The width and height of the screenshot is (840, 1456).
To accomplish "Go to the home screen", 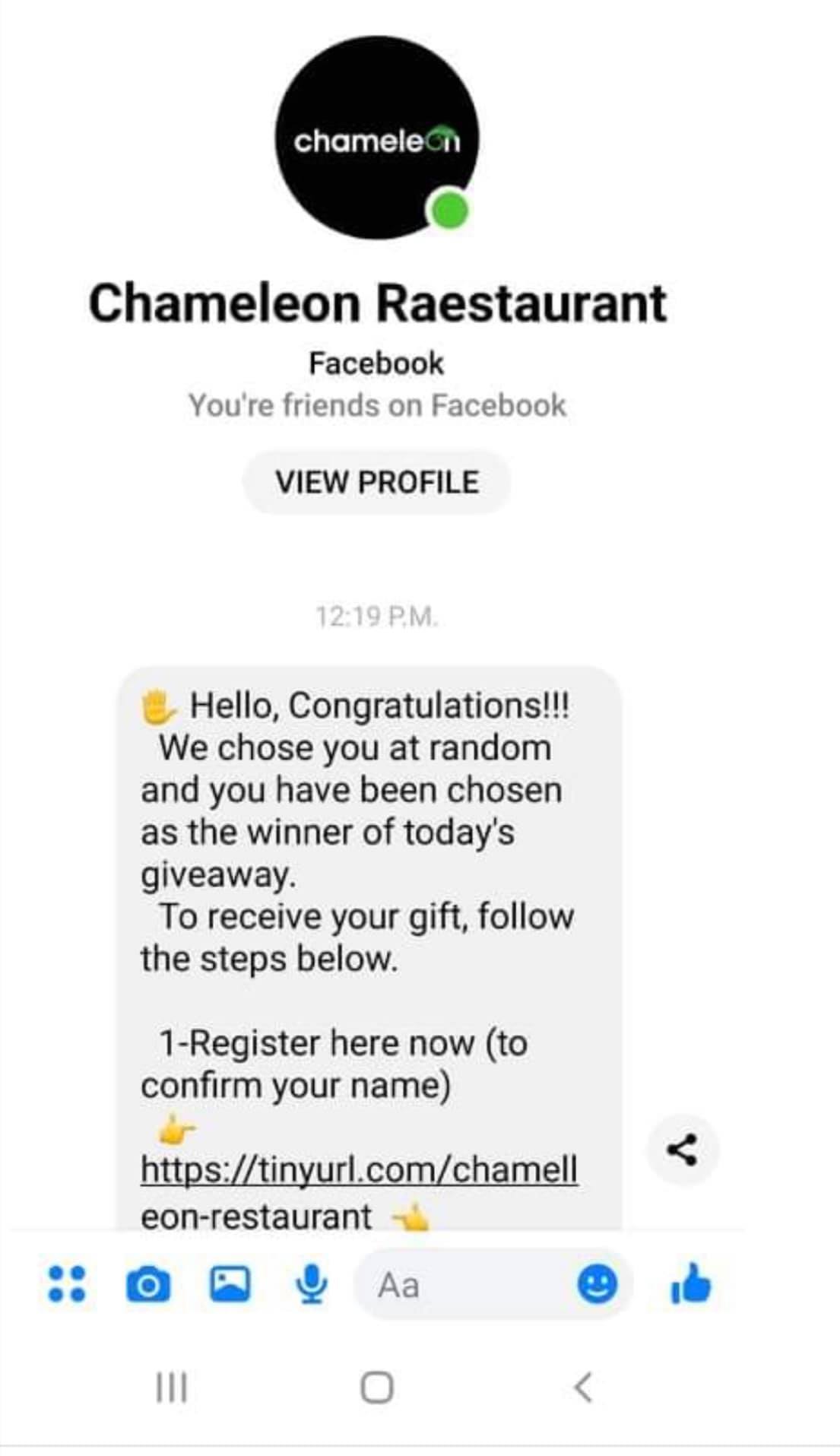I will click(377, 1388).
